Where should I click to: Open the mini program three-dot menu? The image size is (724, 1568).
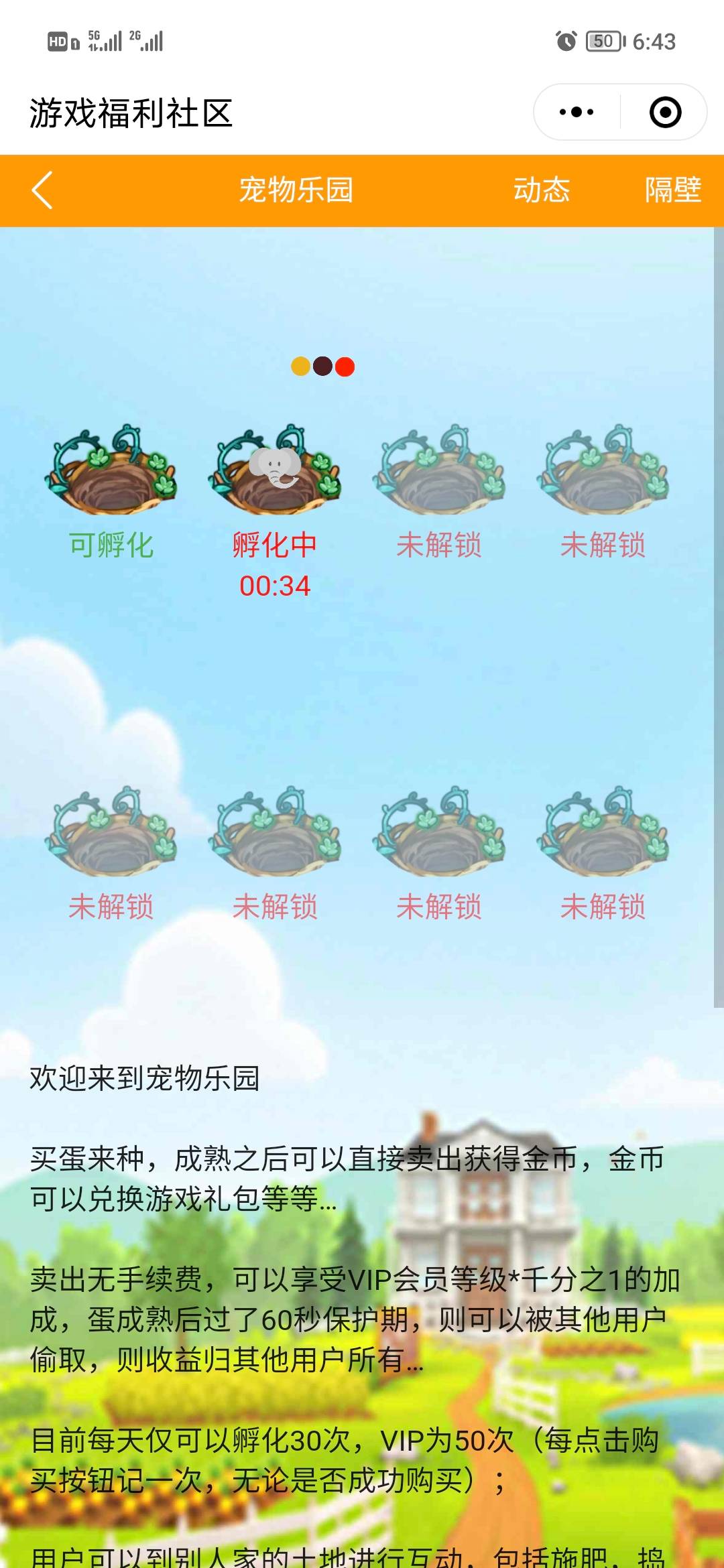click(577, 113)
